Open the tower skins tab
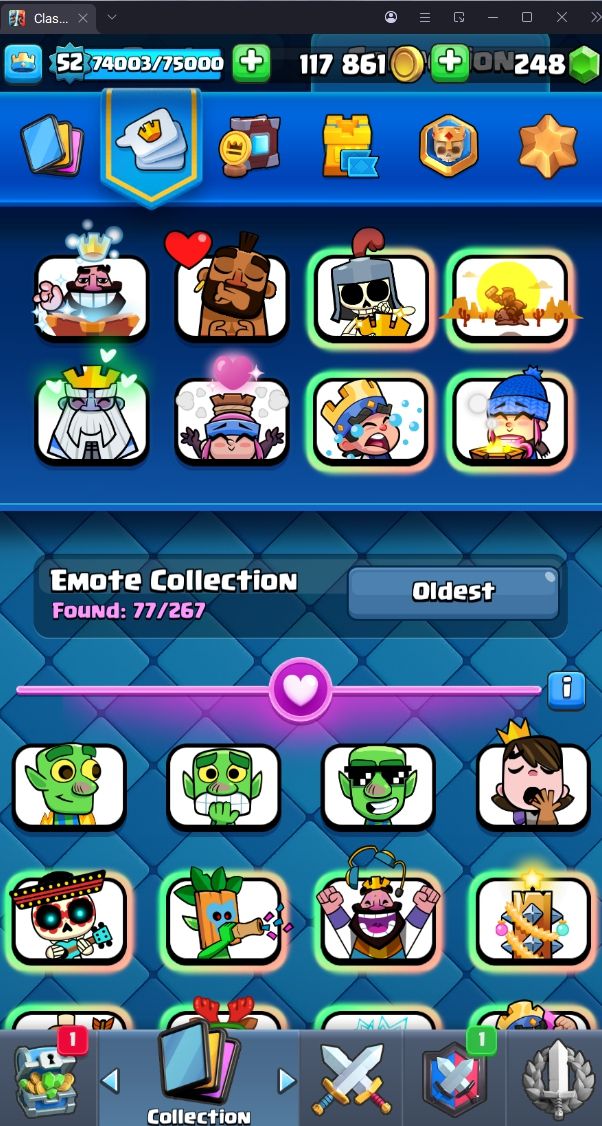 click(x=349, y=146)
